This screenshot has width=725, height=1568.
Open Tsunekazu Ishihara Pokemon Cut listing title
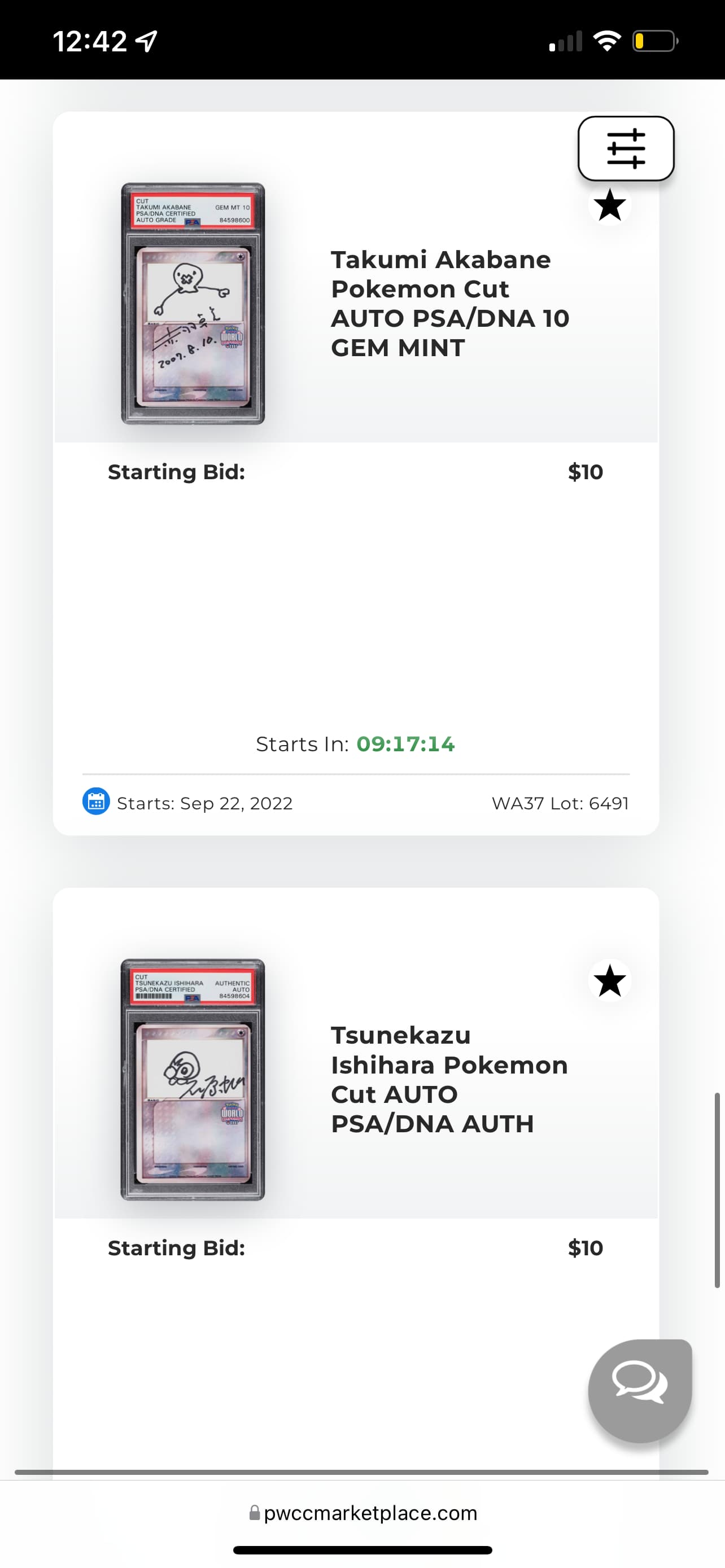(x=449, y=1079)
